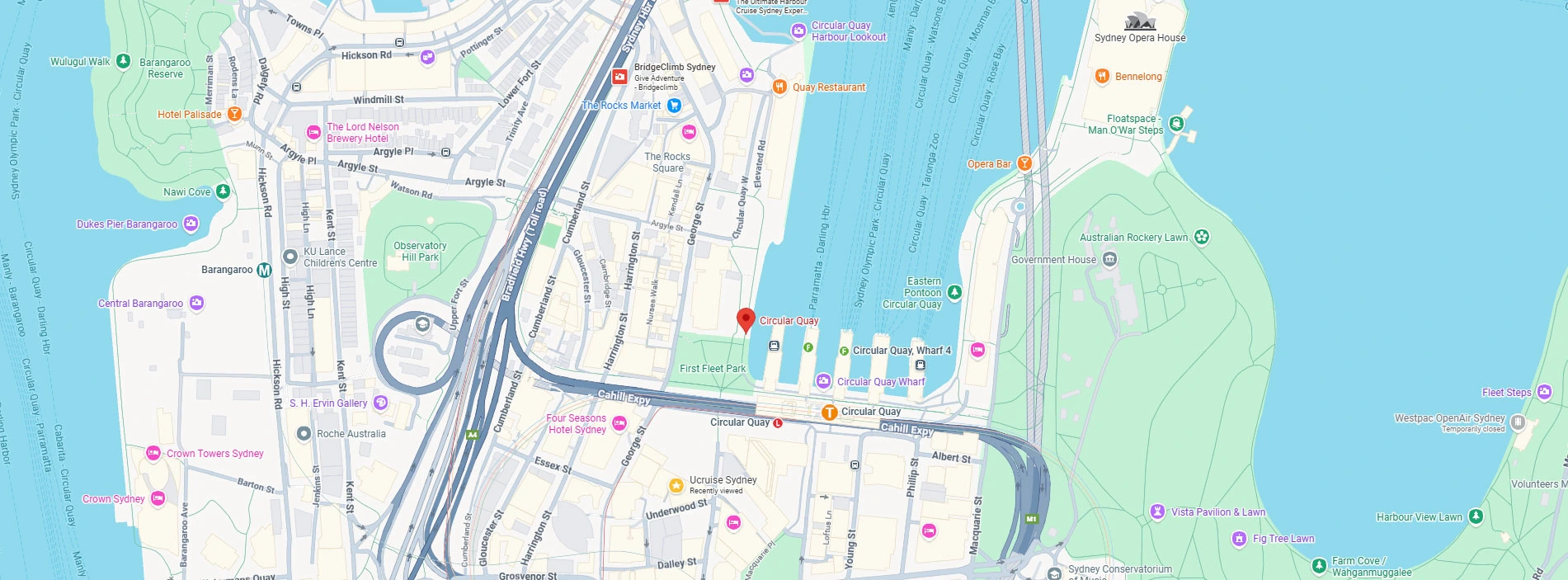The width and height of the screenshot is (1568, 580).
Task: Open Crown Towers Sydney hotel marker
Action: [153, 453]
